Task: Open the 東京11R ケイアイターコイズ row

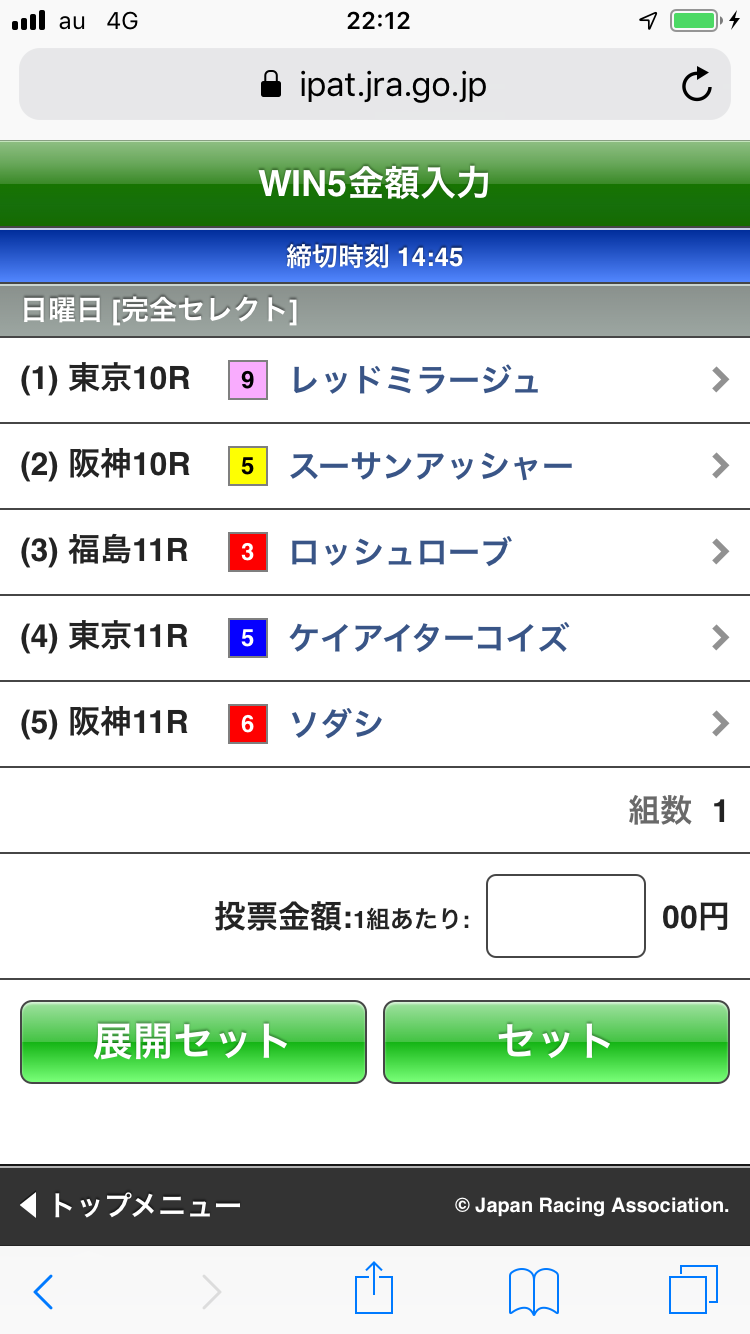Action: [x=375, y=638]
